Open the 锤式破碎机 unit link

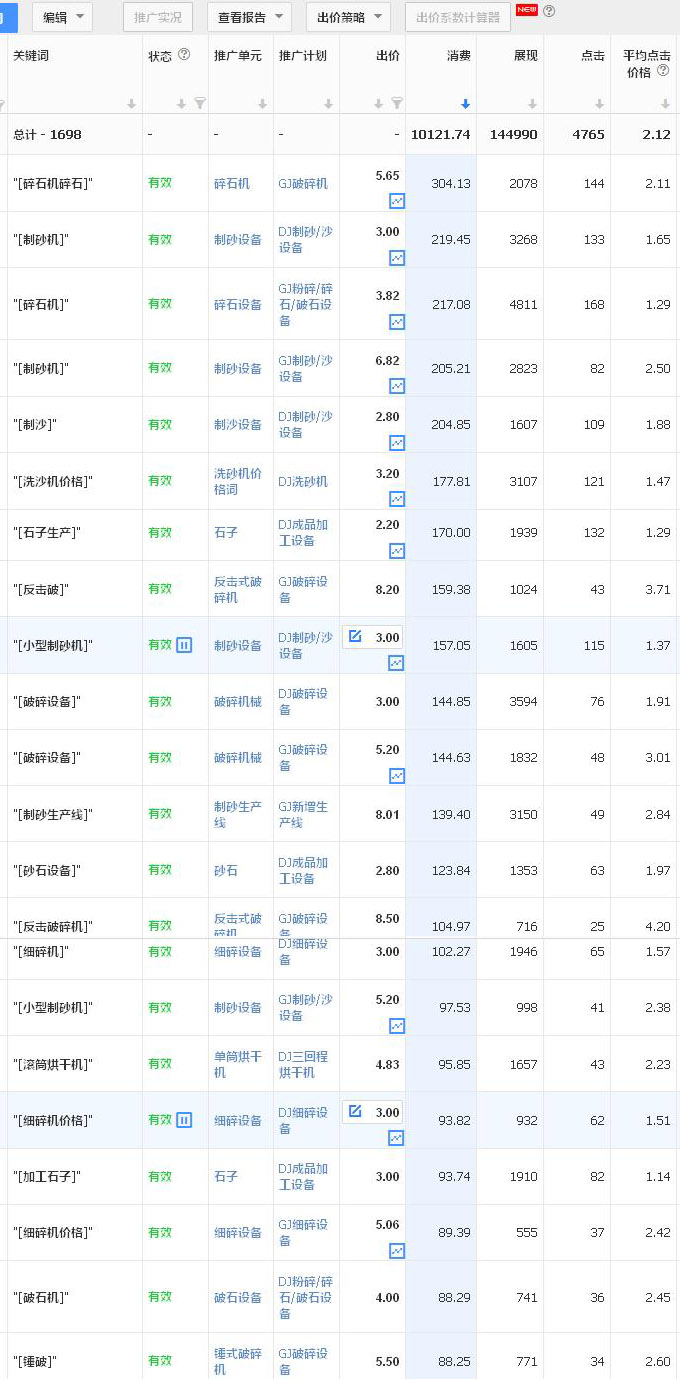[237, 1361]
